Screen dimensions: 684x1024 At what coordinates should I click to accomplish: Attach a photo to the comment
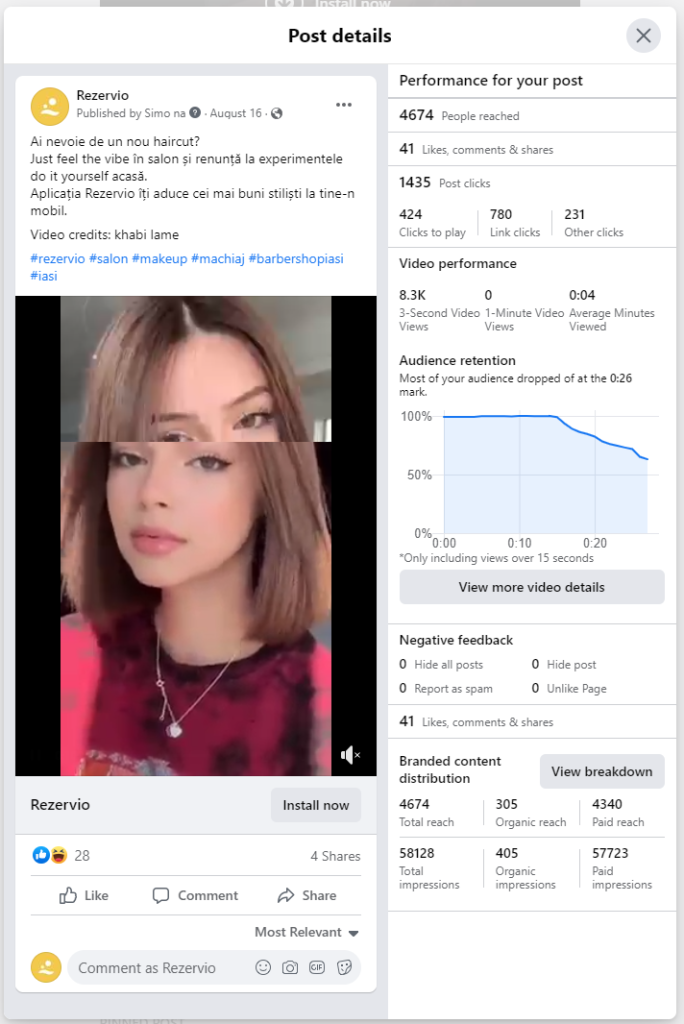pyautogui.click(x=290, y=968)
